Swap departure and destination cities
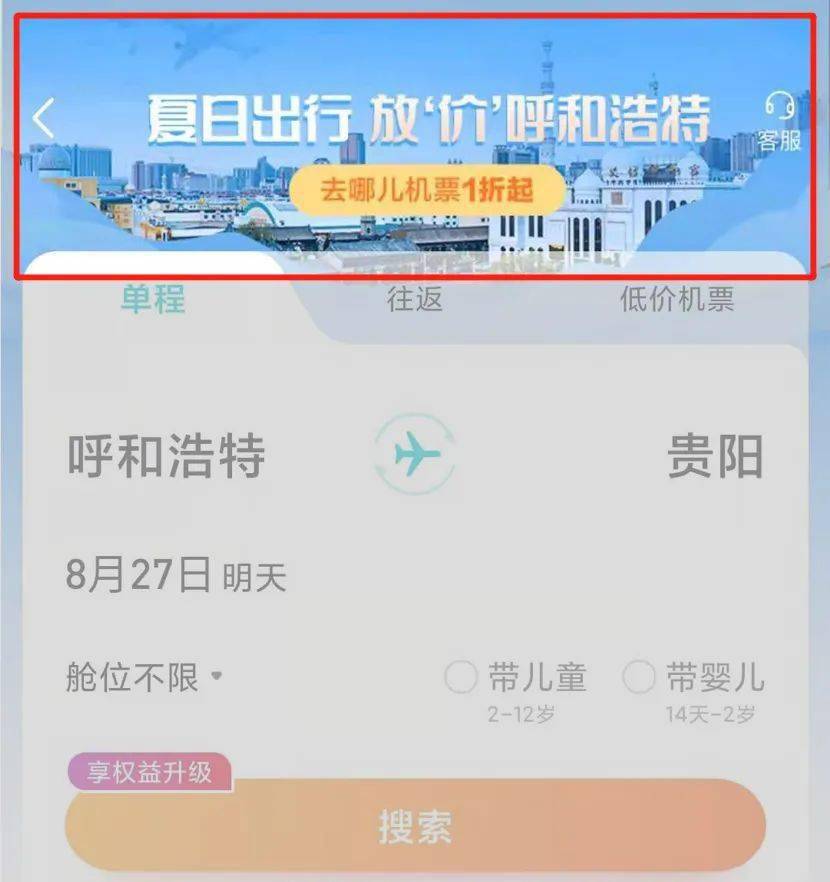 [415, 457]
